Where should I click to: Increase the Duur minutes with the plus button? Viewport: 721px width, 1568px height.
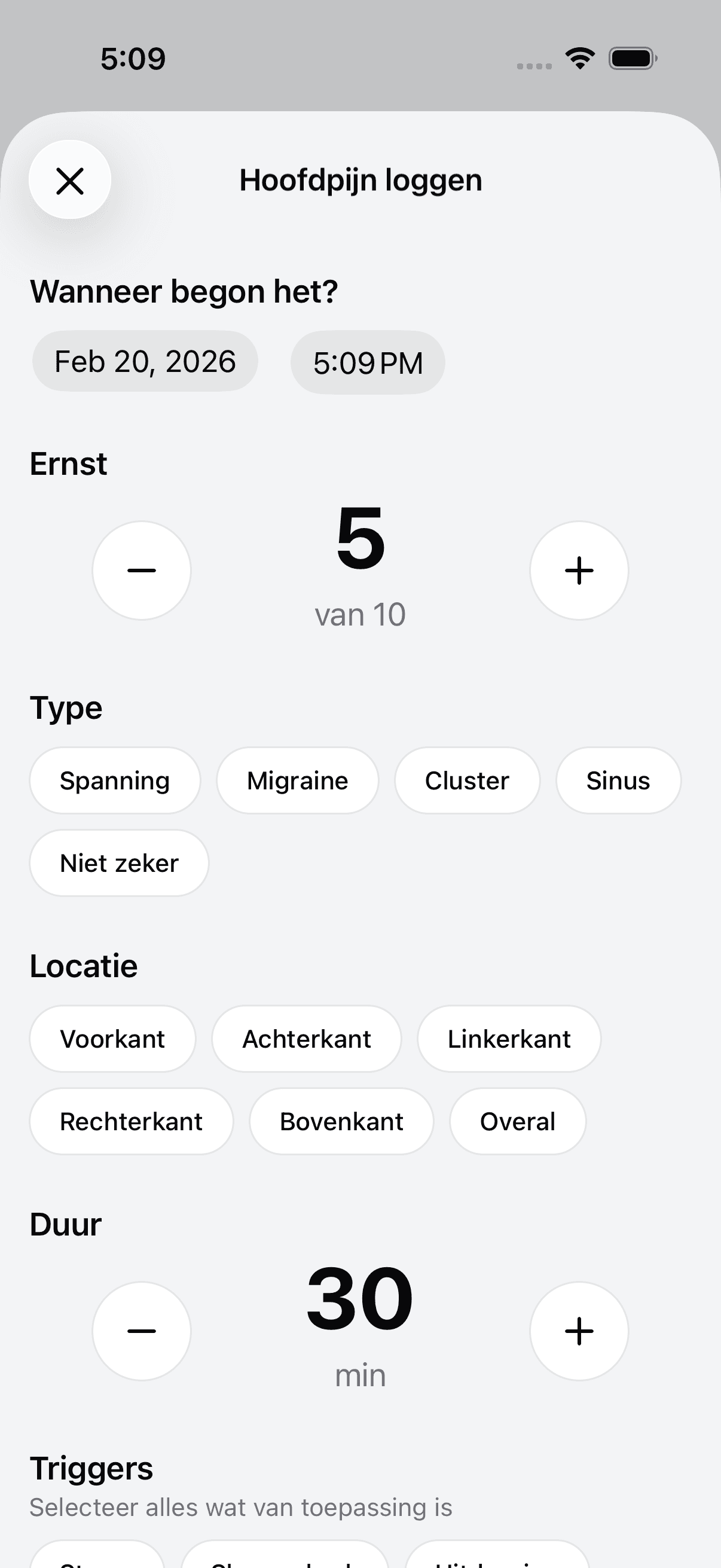coord(579,1331)
